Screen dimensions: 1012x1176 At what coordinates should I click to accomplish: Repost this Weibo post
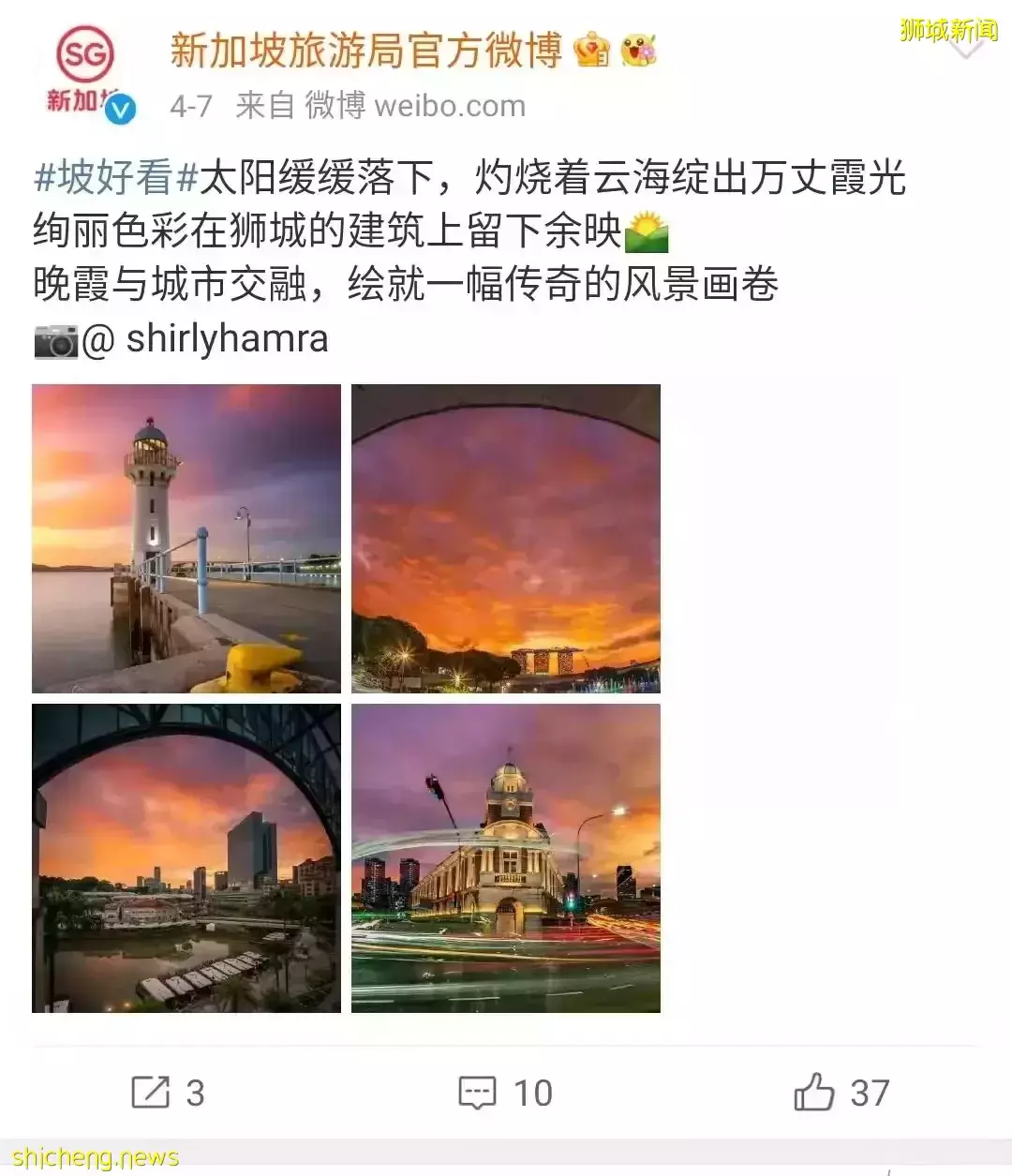click(x=169, y=1093)
